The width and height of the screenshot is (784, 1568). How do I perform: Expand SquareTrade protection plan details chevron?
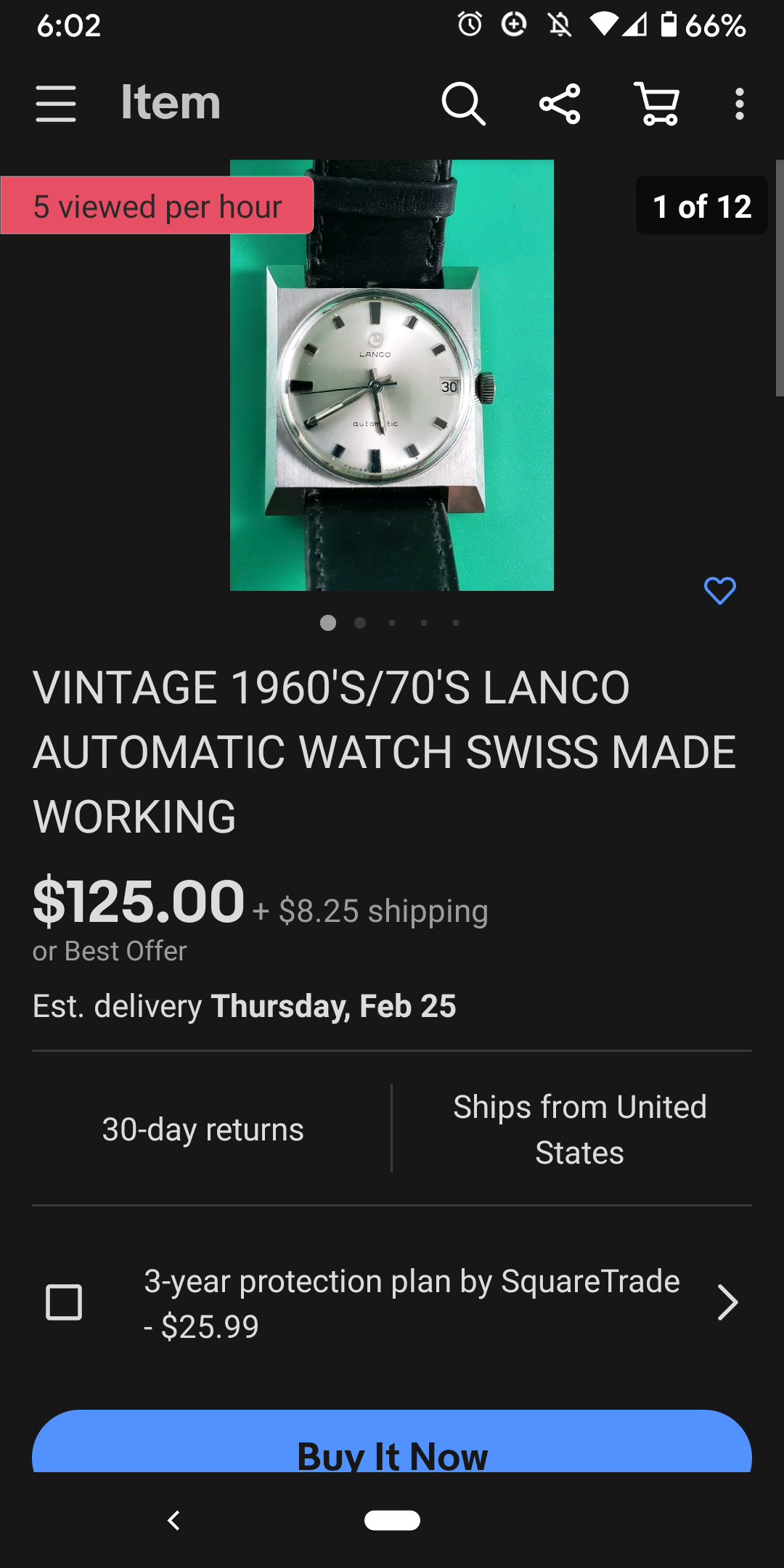[727, 1302]
